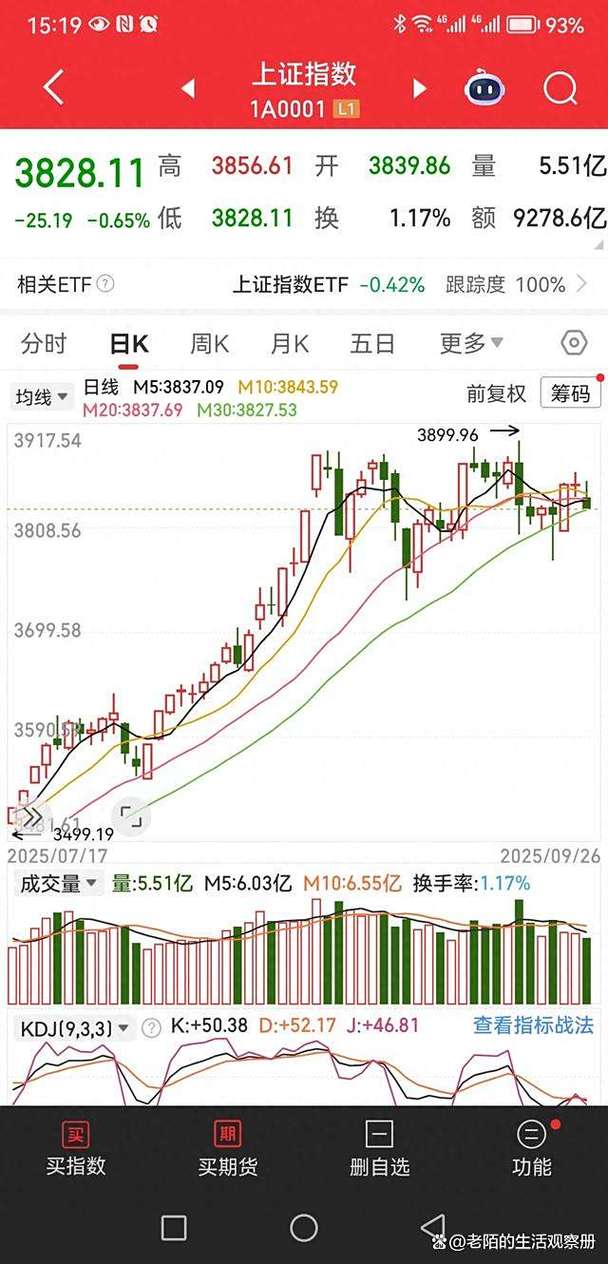Expand the 均线 indicator dropdown
This screenshot has height=1264, width=608.
pyautogui.click(x=42, y=397)
